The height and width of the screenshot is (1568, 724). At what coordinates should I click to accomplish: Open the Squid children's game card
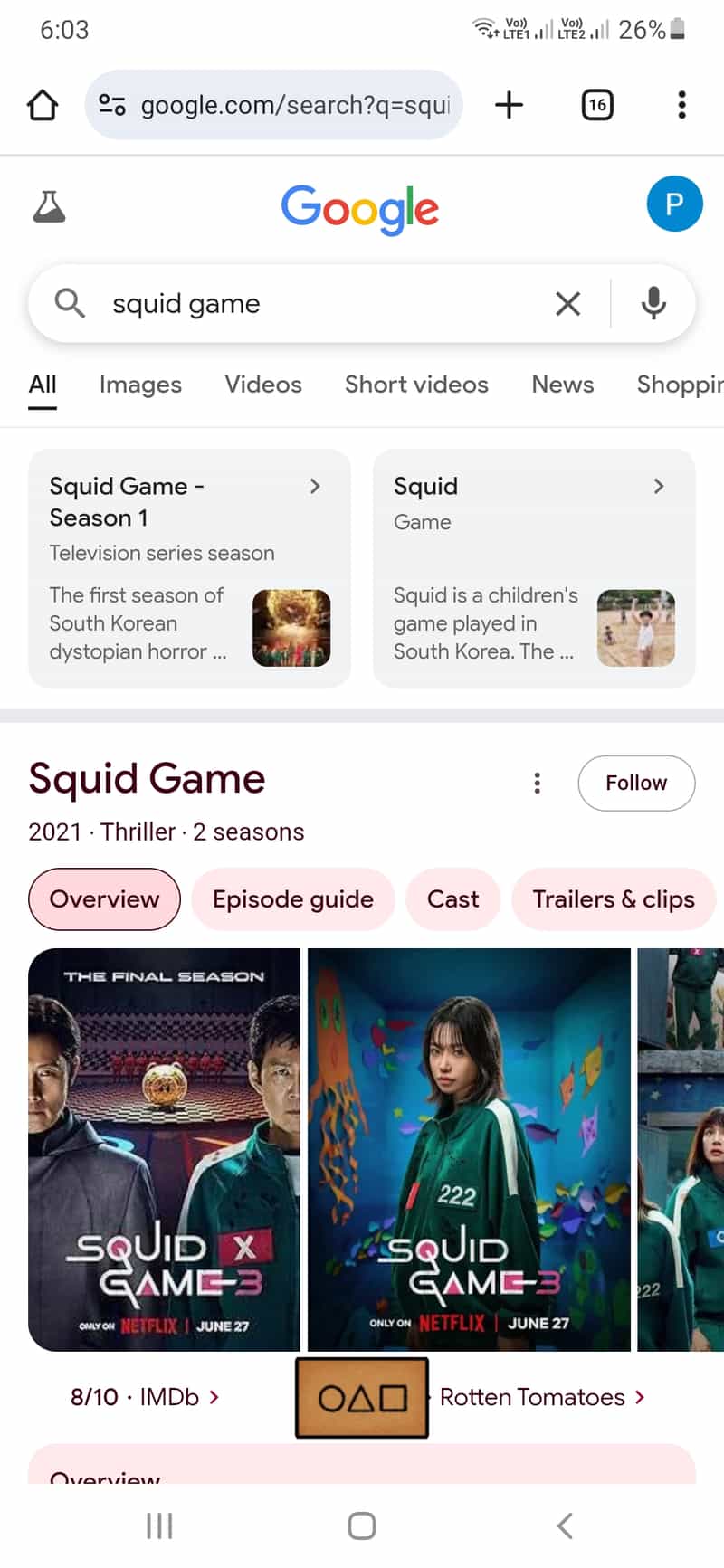pyautogui.click(x=534, y=568)
